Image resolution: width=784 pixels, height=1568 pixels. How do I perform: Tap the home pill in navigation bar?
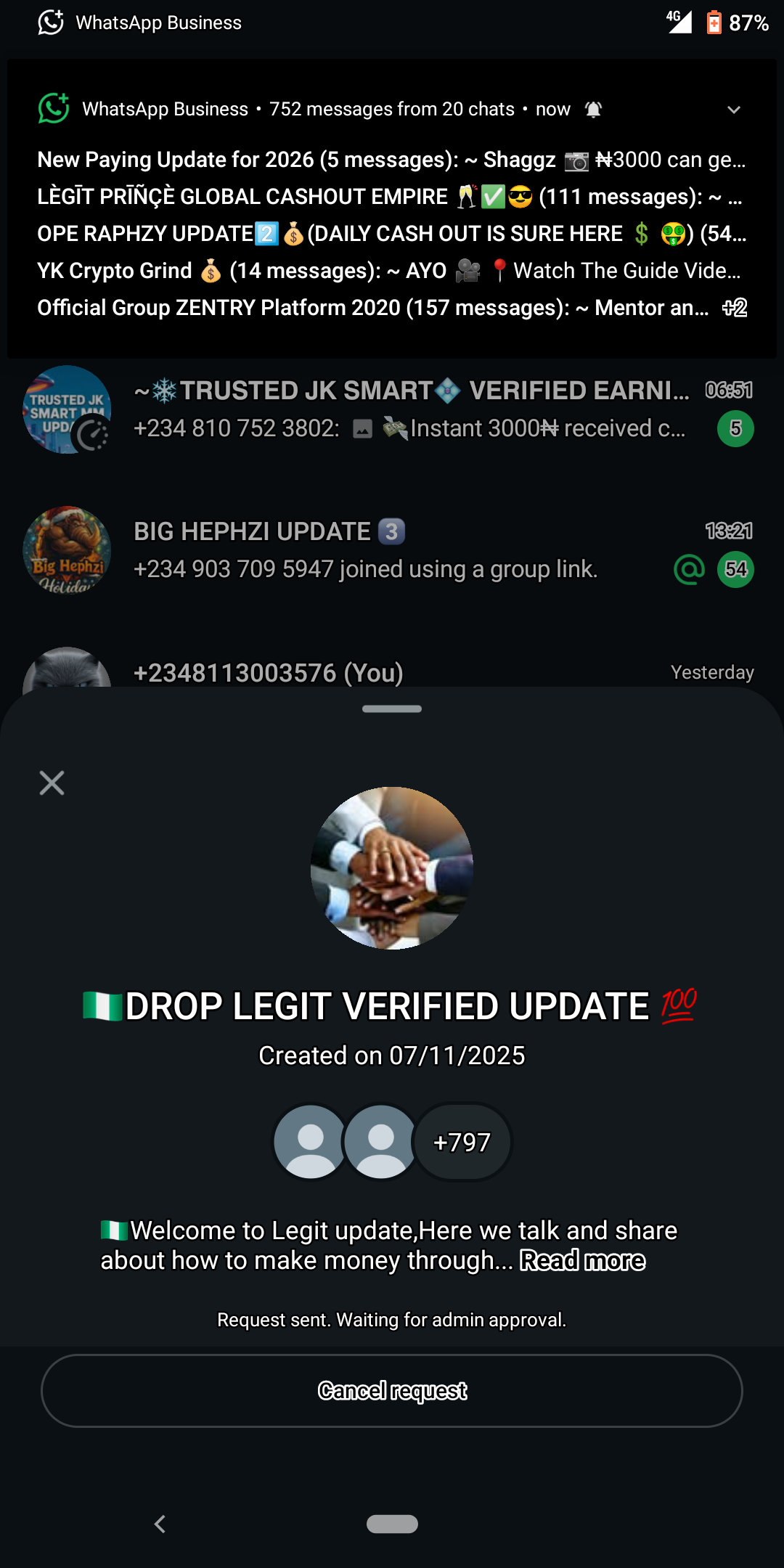coord(392,1524)
